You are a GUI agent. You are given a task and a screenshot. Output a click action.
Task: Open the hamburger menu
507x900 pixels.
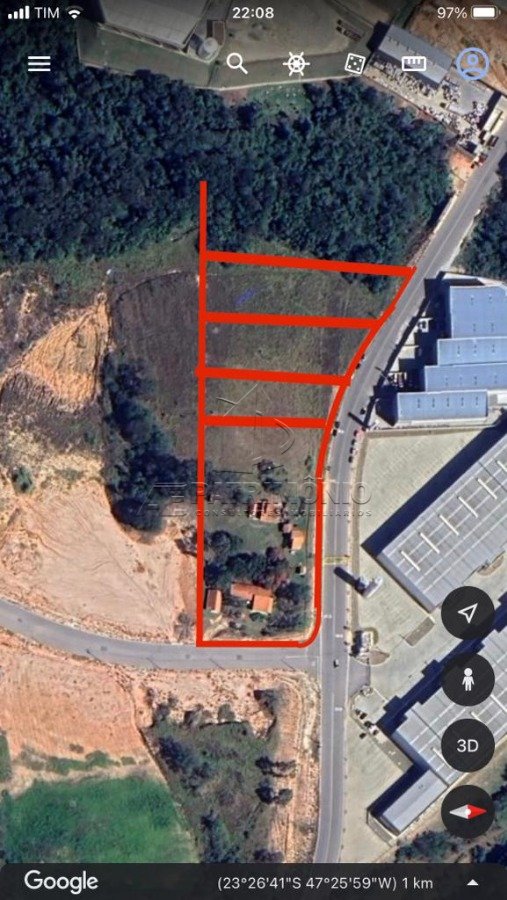coord(39,64)
